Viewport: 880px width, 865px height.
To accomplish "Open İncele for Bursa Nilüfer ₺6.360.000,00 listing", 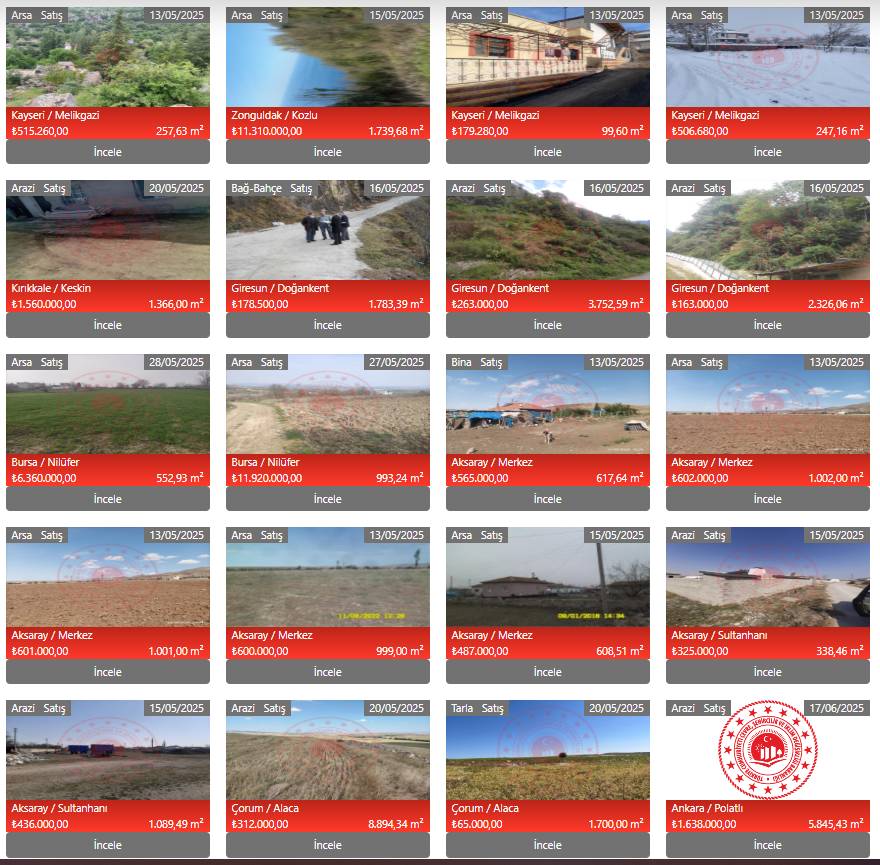I will [x=108, y=499].
